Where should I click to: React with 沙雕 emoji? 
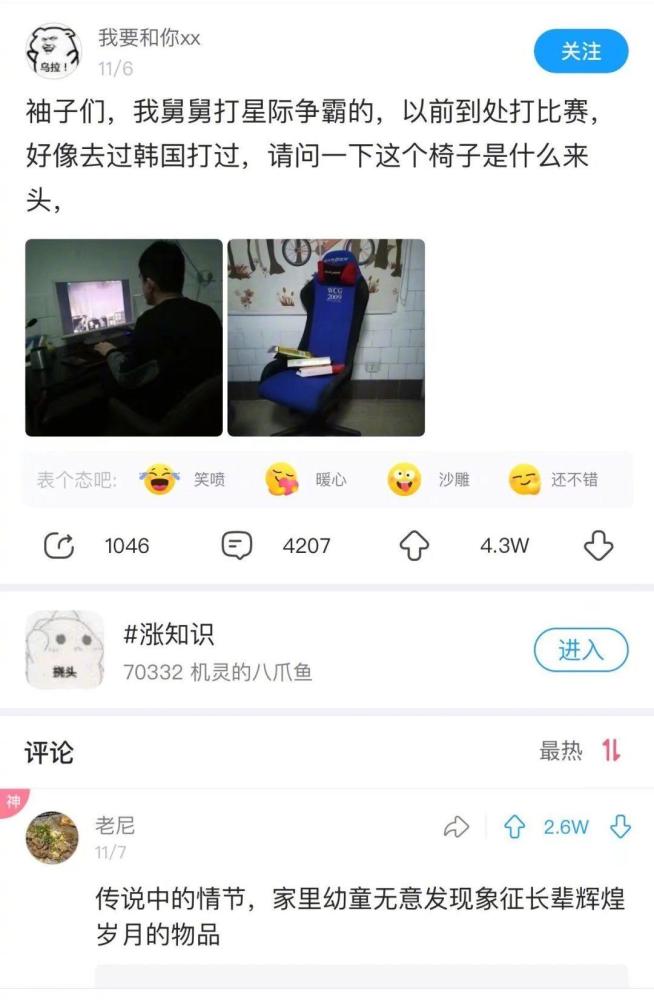tap(405, 480)
